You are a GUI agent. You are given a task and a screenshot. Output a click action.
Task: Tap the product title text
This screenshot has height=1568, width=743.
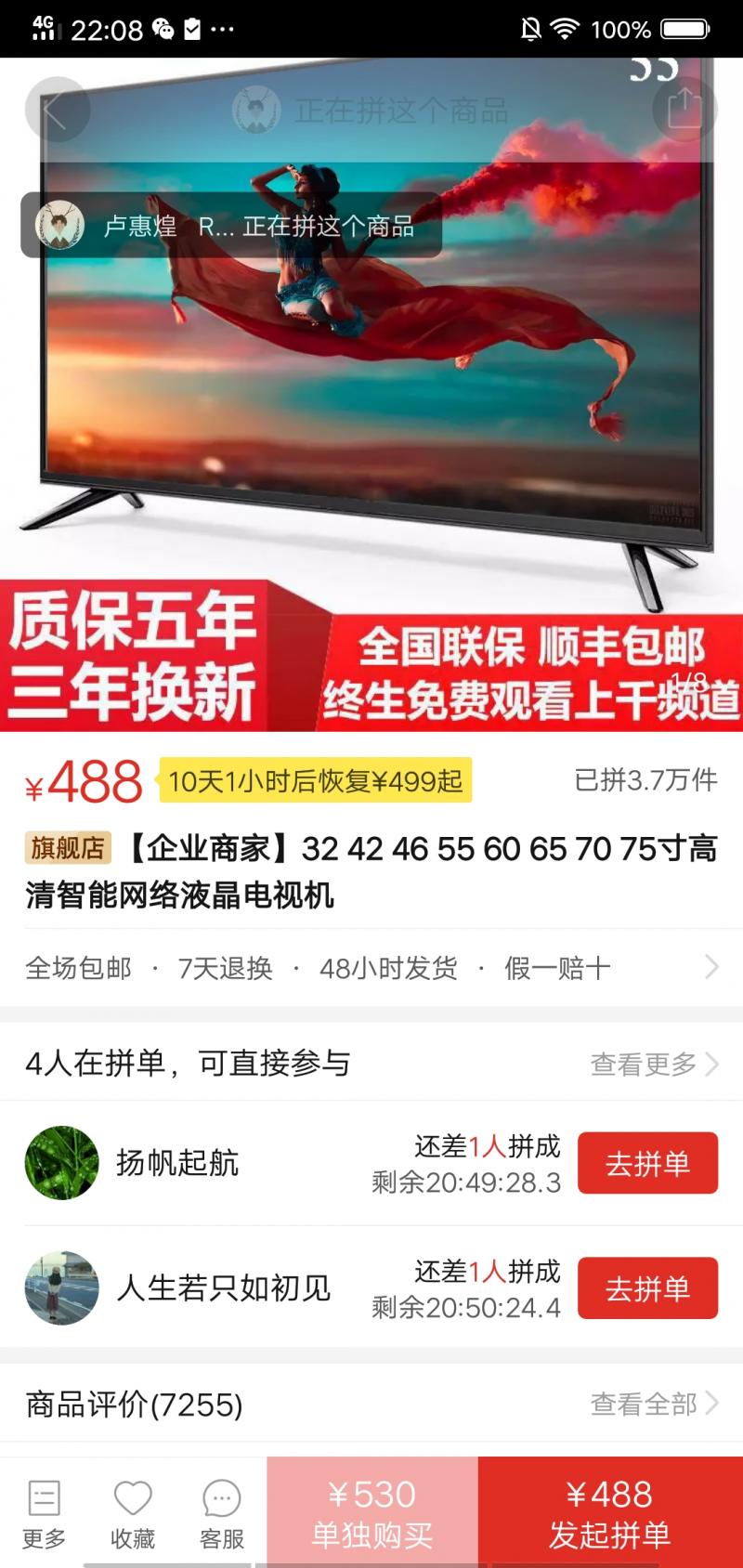[x=371, y=873]
